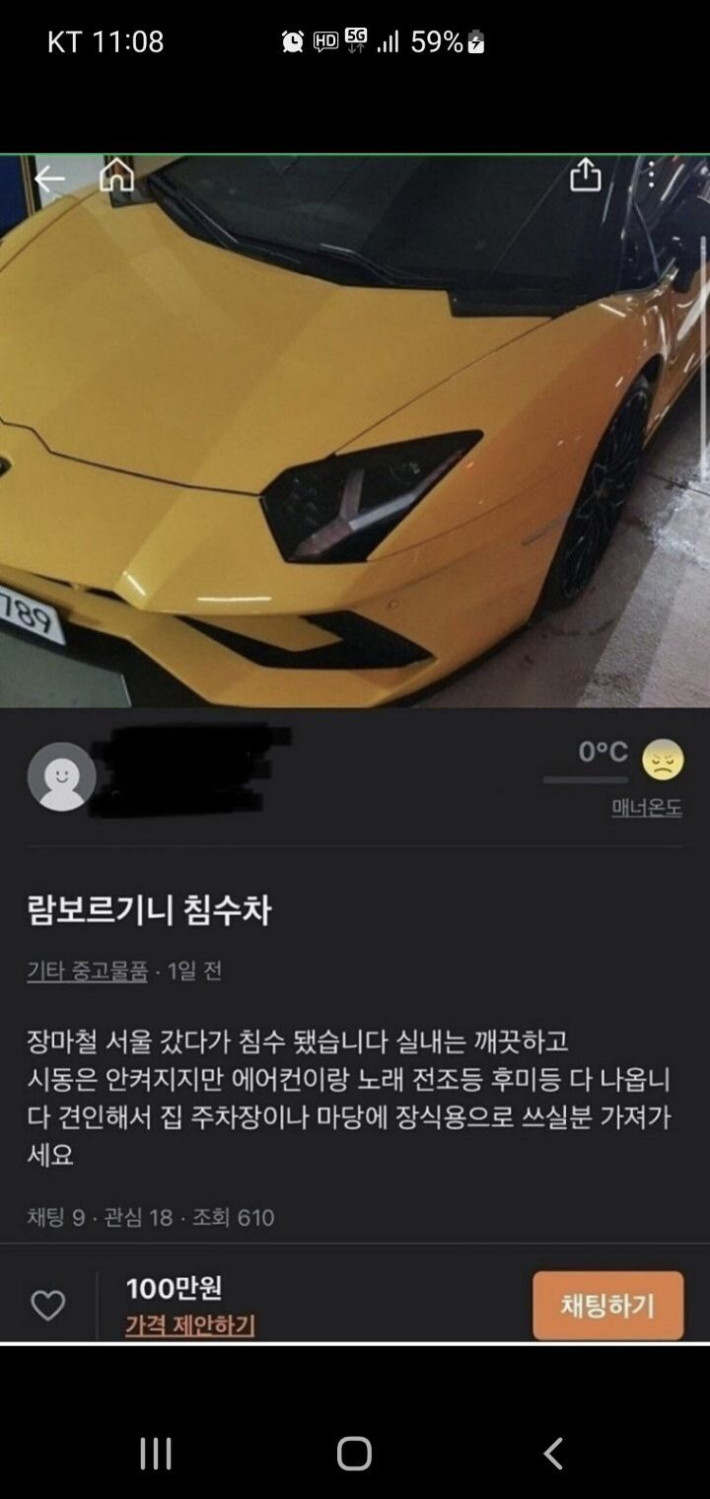Share this listing
Viewport: 710px width, 1499px height.
pos(586,175)
